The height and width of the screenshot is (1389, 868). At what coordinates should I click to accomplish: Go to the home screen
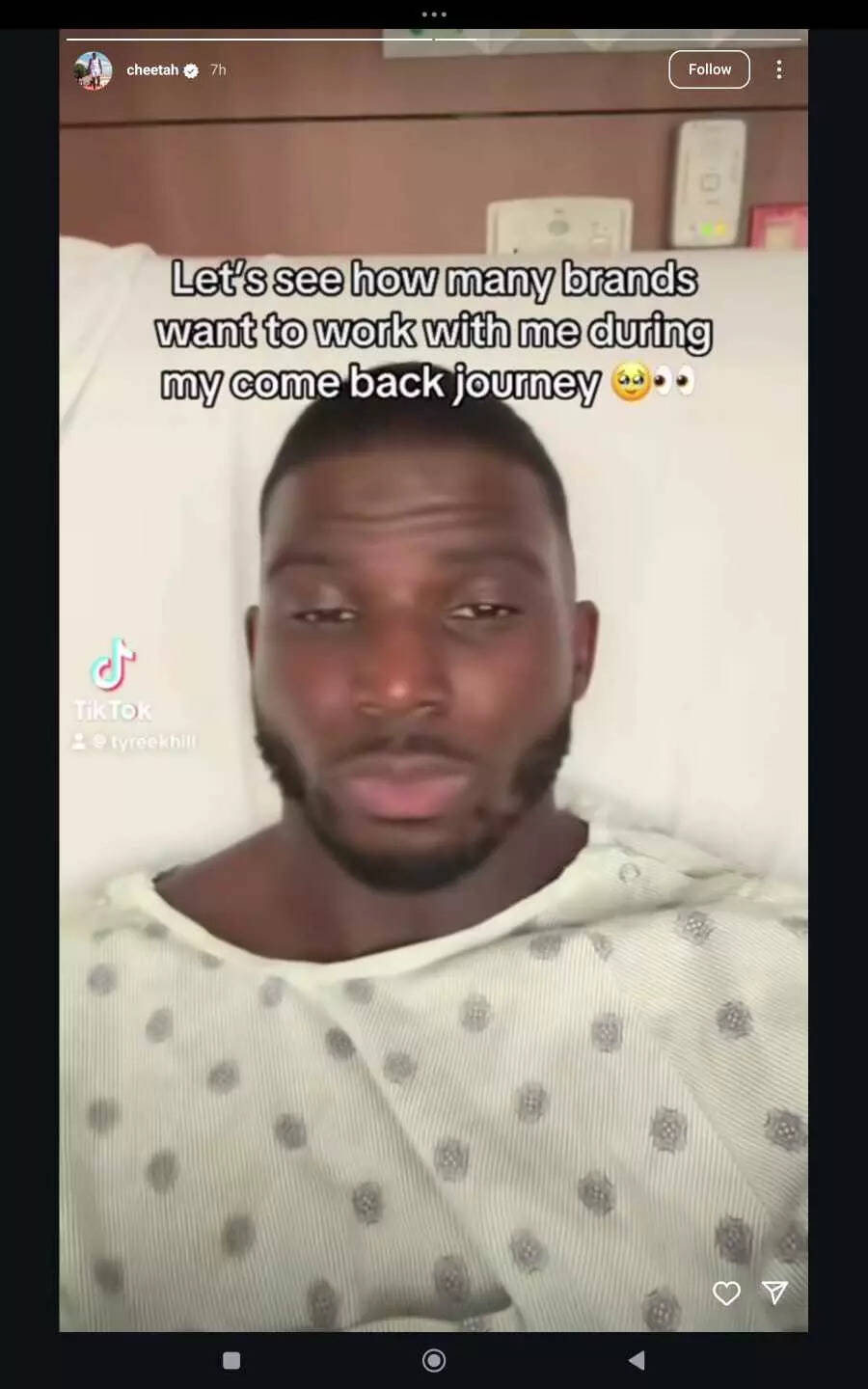[x=434, y=1360]
